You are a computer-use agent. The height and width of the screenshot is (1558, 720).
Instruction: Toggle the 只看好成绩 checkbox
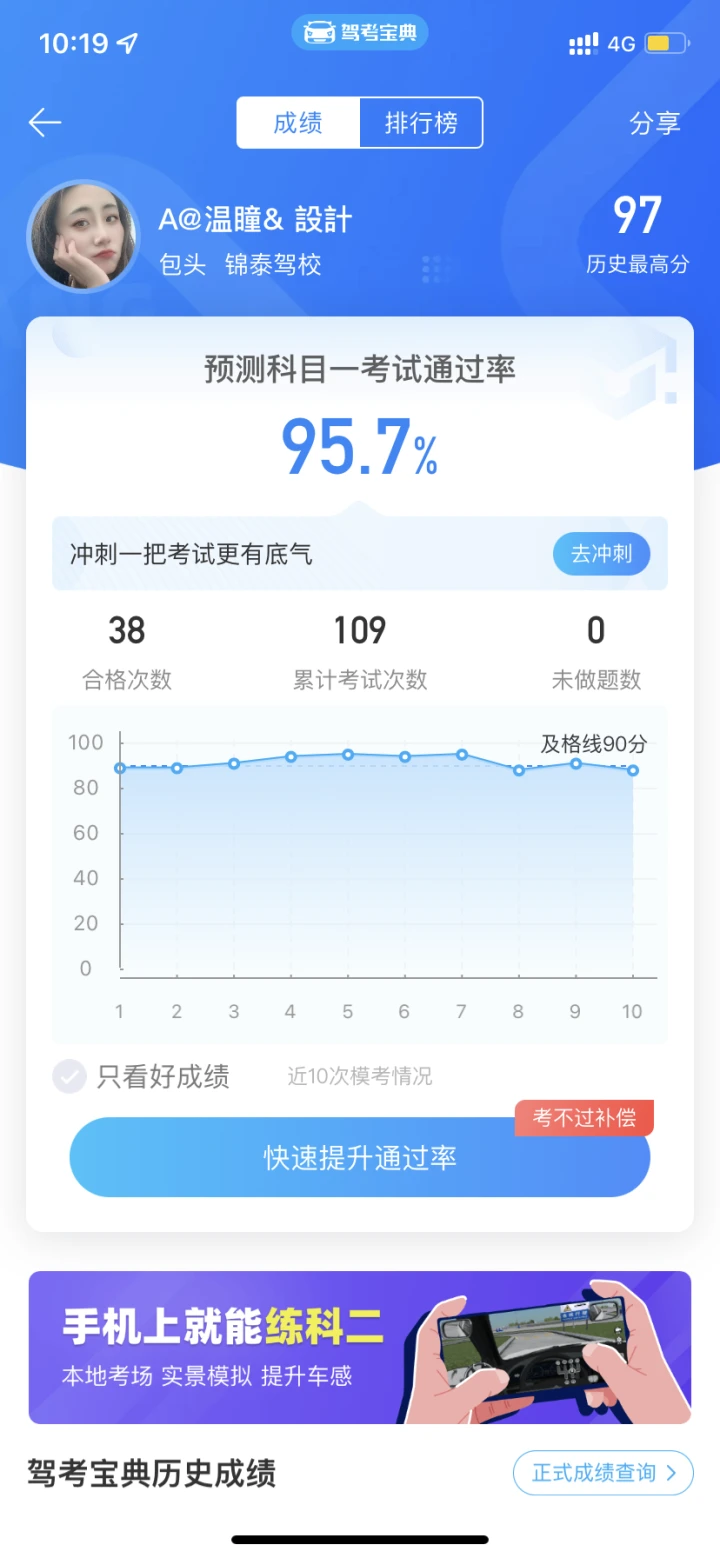(x=70, y=1076)
